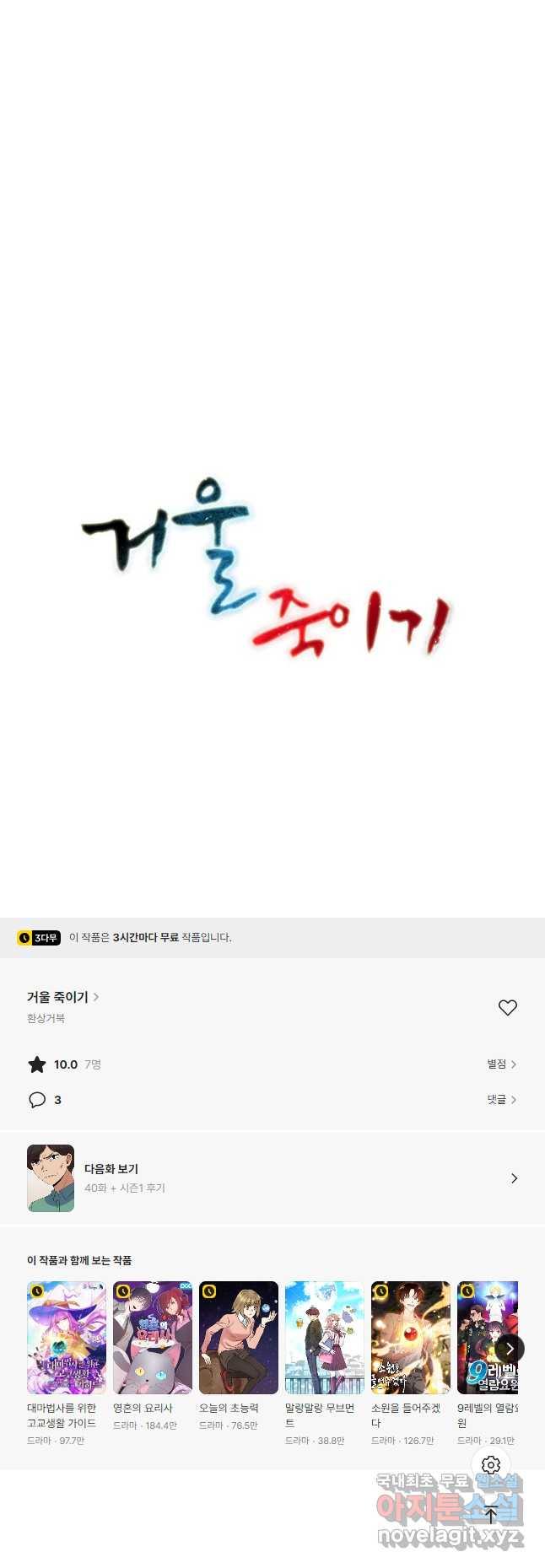This screenshot has height=1568, width=545.
Task: Open 대마법사를 위한 고교생활 가이드 webtoon
Action: pyautogui.click(x=67, y=1339)
